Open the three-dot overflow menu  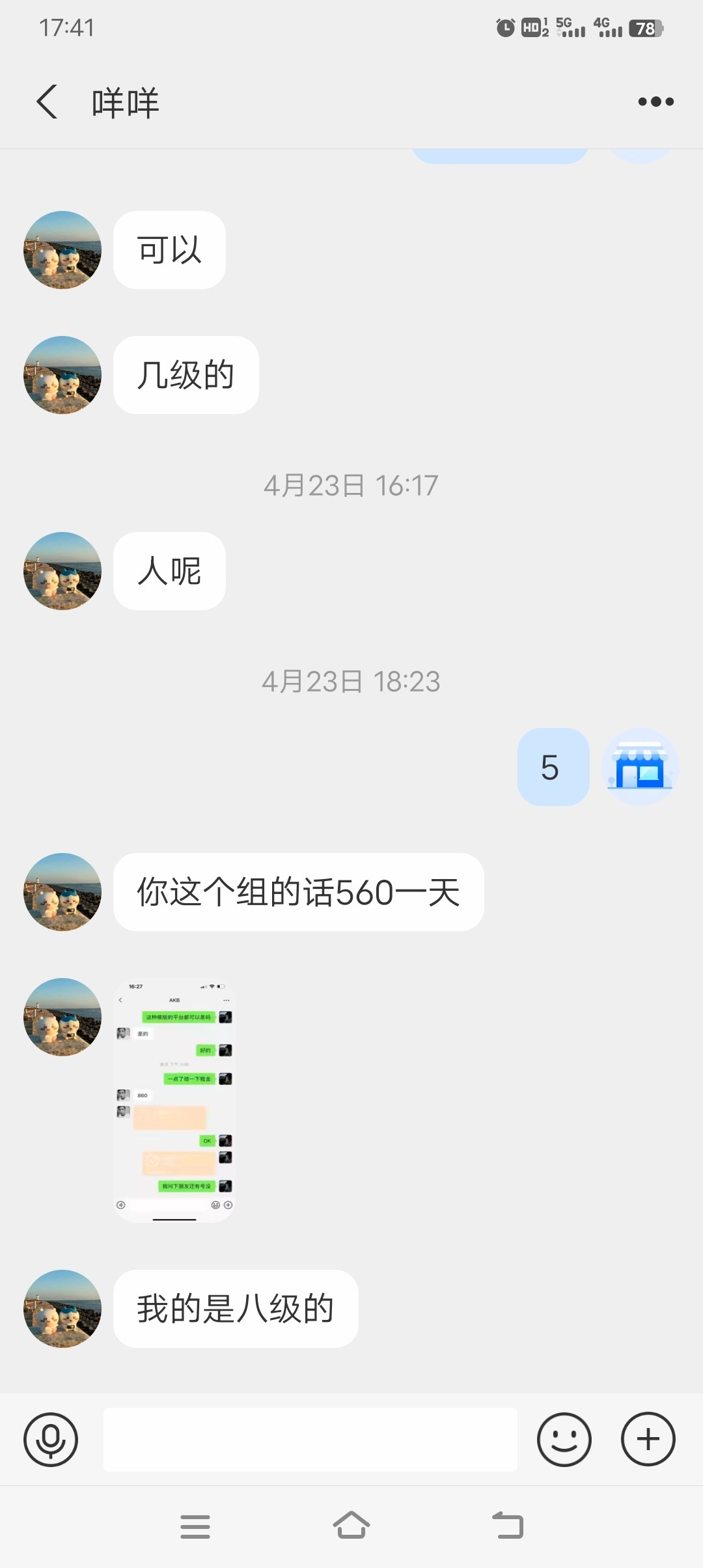[655, 102]
